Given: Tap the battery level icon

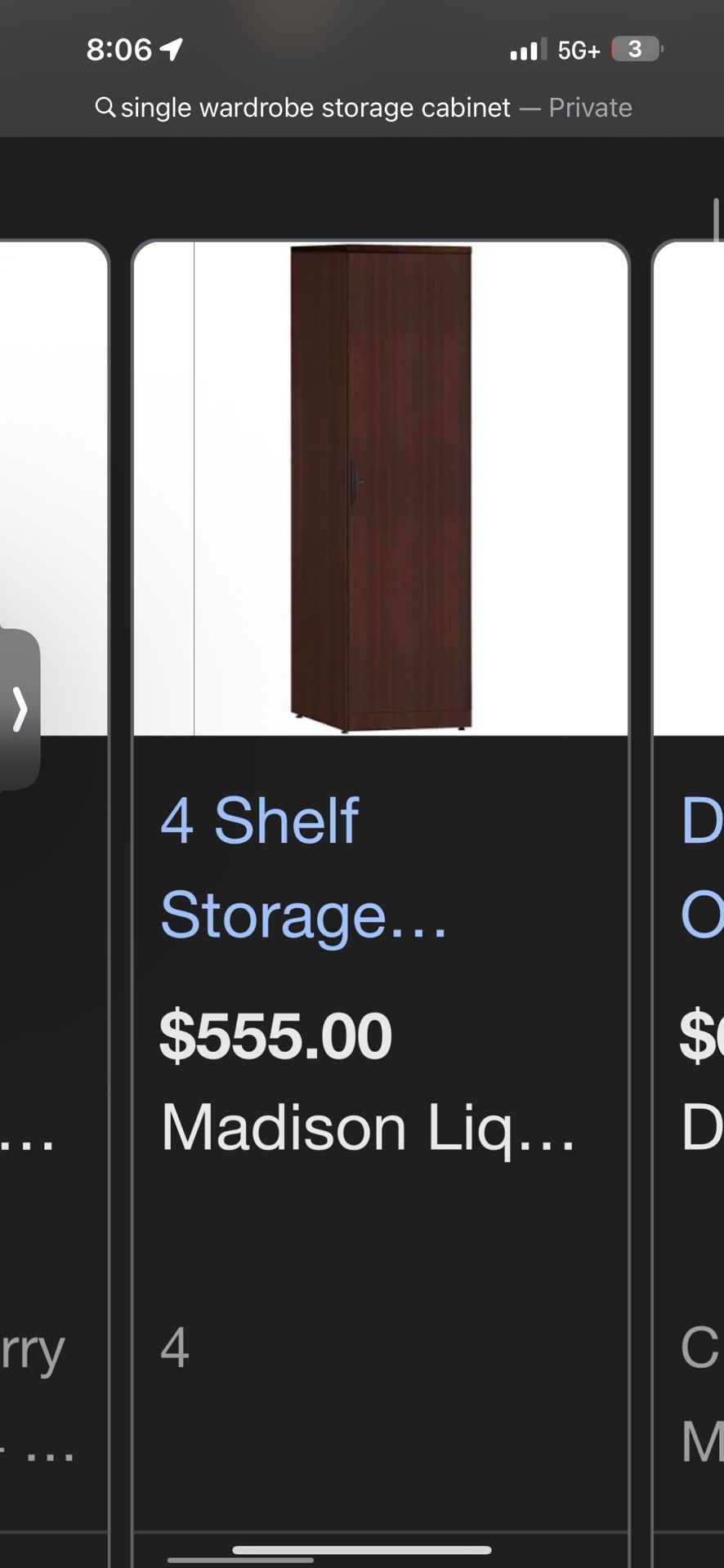Looking at the screenshot, I should pos(633,48).
